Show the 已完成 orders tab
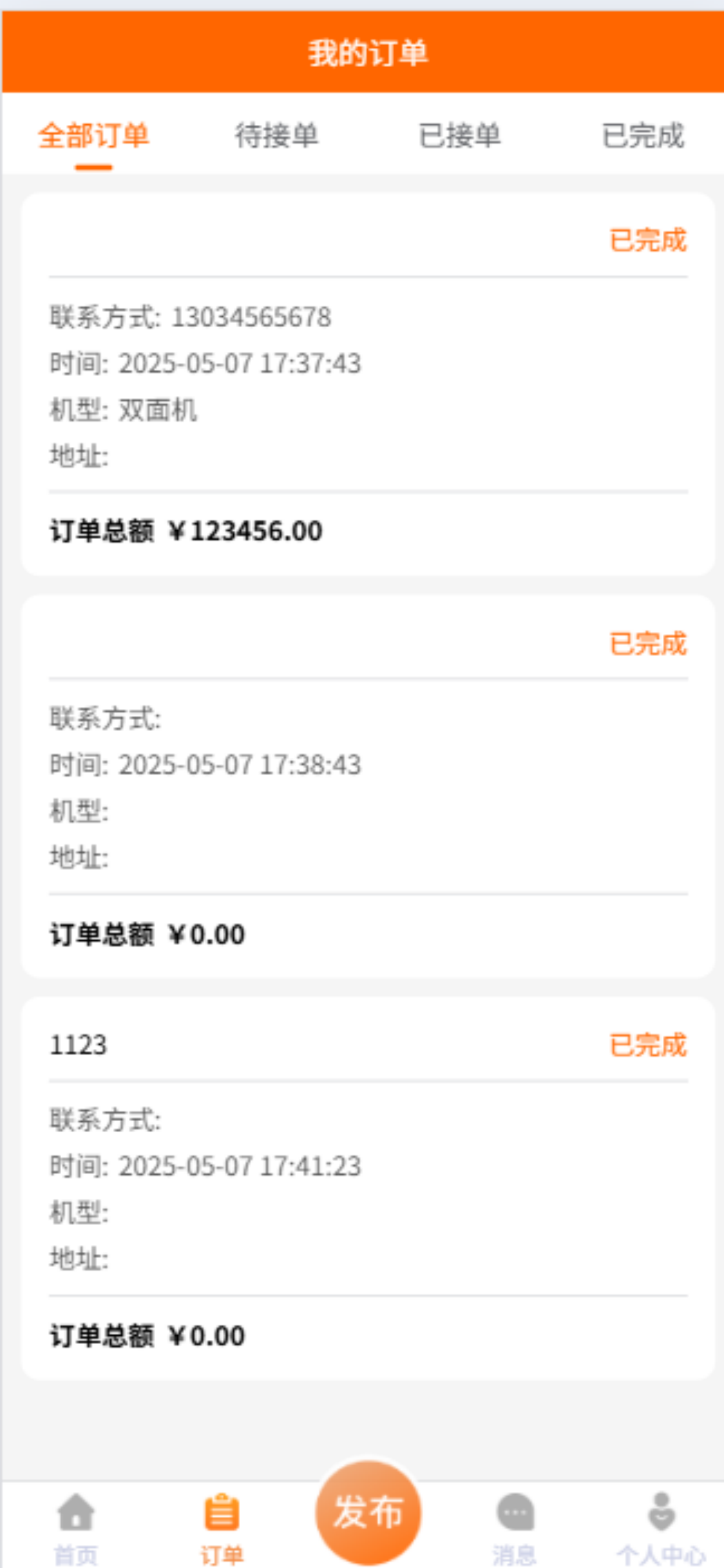This screenshot has height=1568, width=724. click(x=643, y=135)
